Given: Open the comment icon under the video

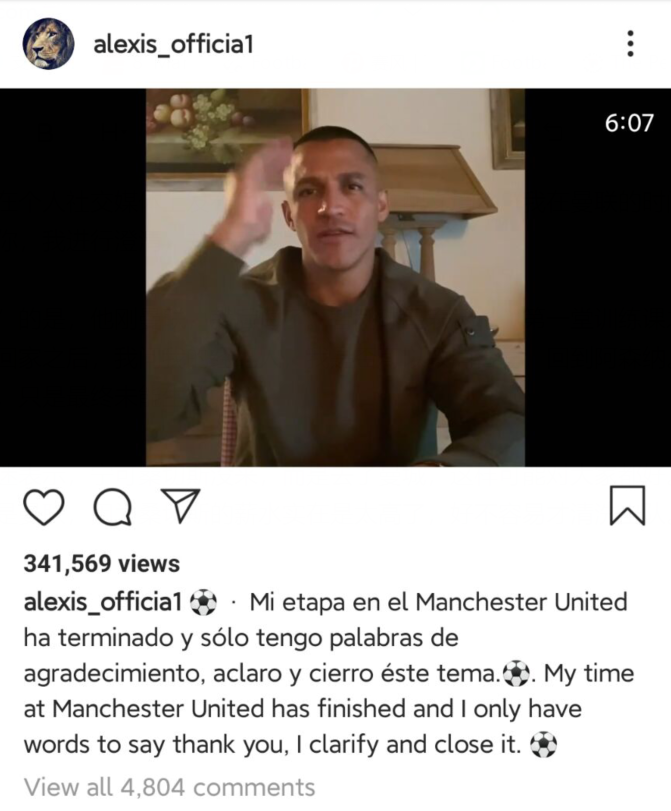Looking at the screenshot, I should [x=112, y=507].
